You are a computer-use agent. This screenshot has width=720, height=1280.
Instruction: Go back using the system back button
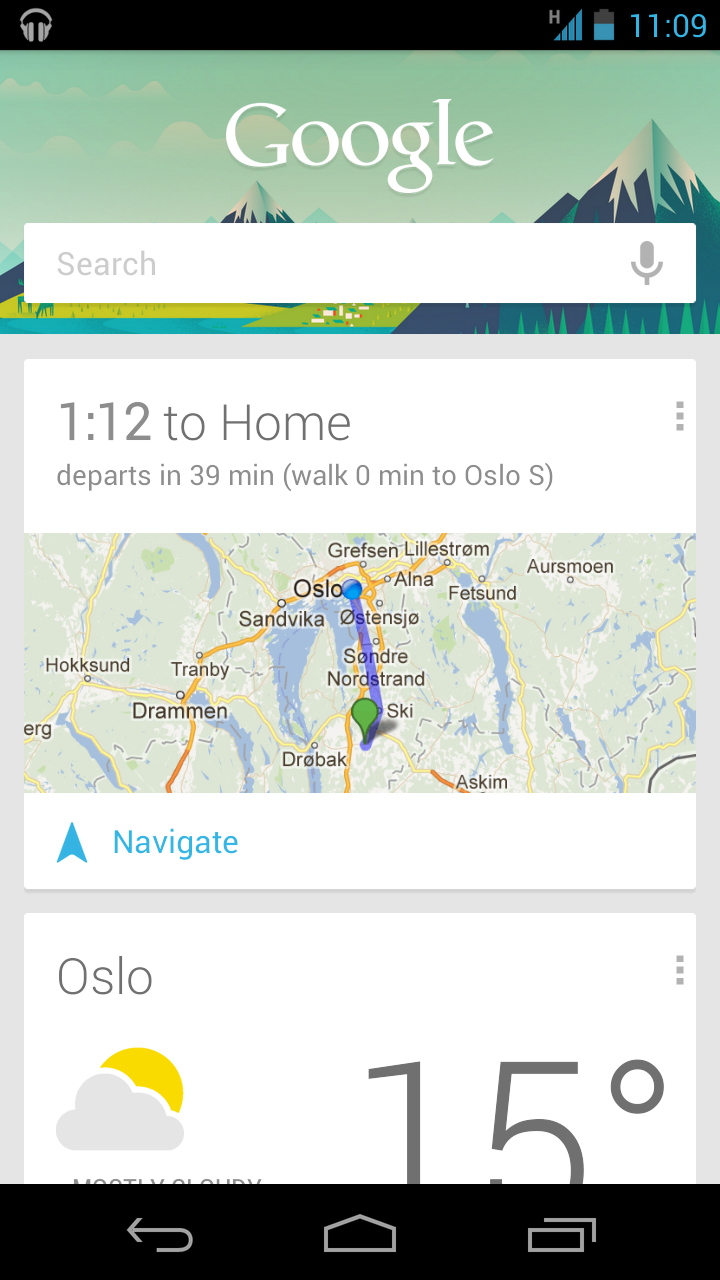coord(160,1234)
